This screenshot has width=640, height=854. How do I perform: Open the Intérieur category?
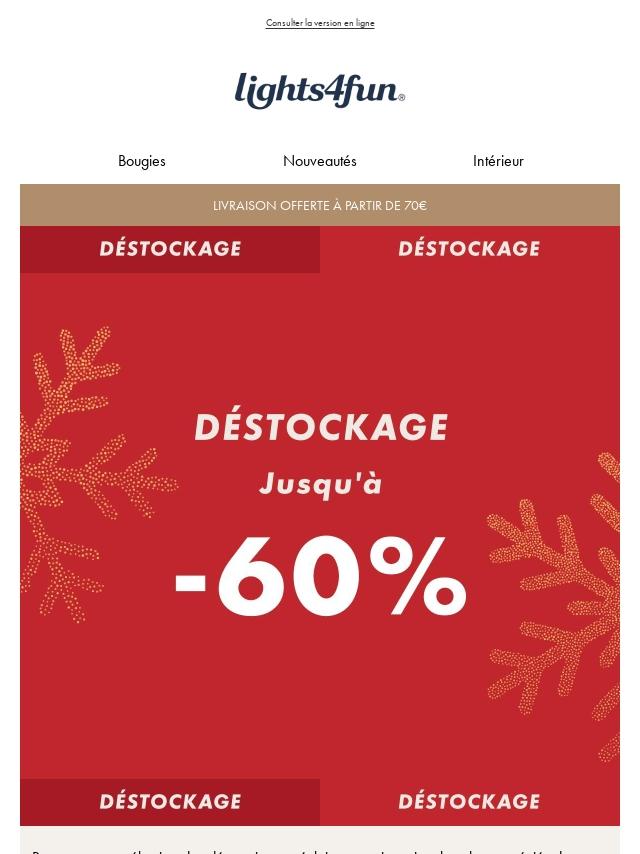click(x=498, y=161)
